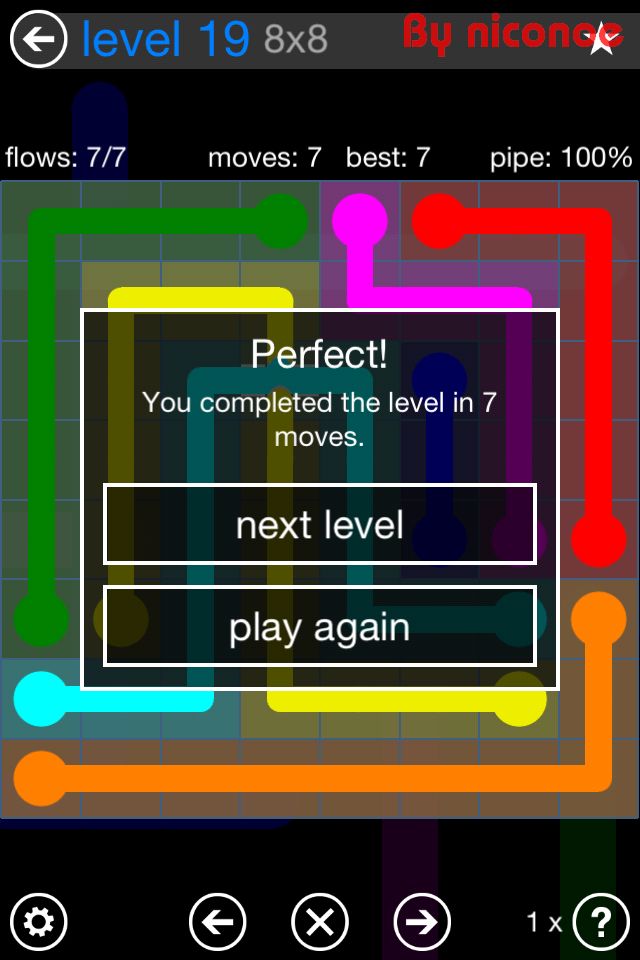Image resolution: width=640 pixels, height=960 pixels.
Task: Use the question mark hint button
Action: 601,921
